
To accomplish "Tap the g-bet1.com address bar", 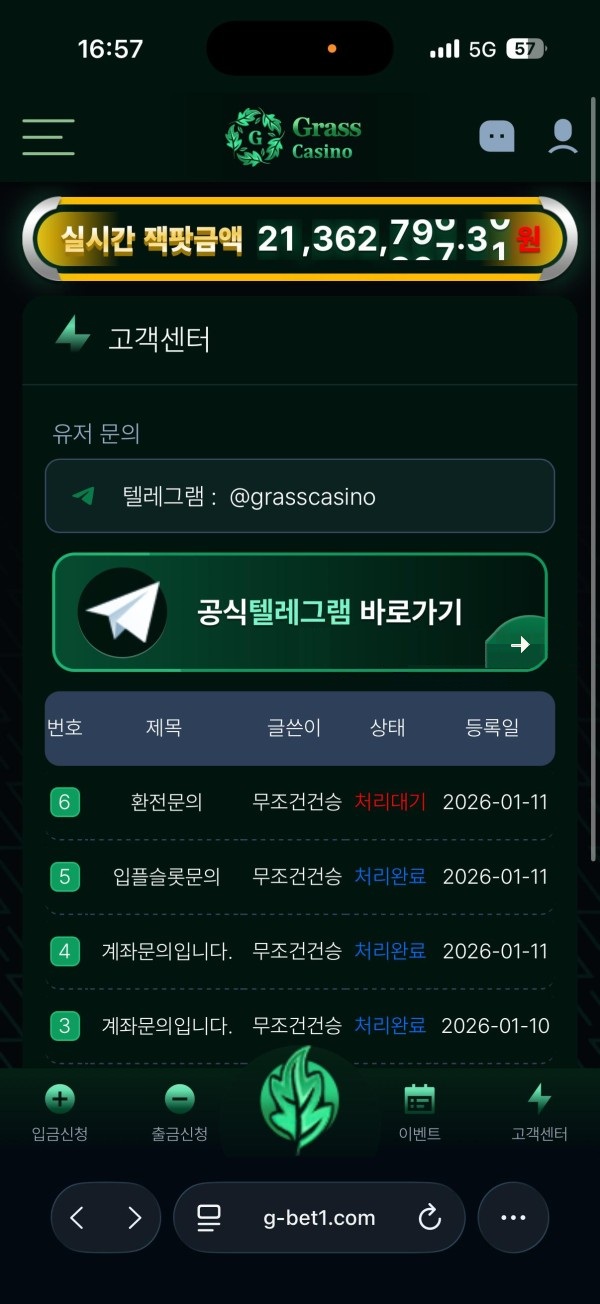I will point(319,1218).
